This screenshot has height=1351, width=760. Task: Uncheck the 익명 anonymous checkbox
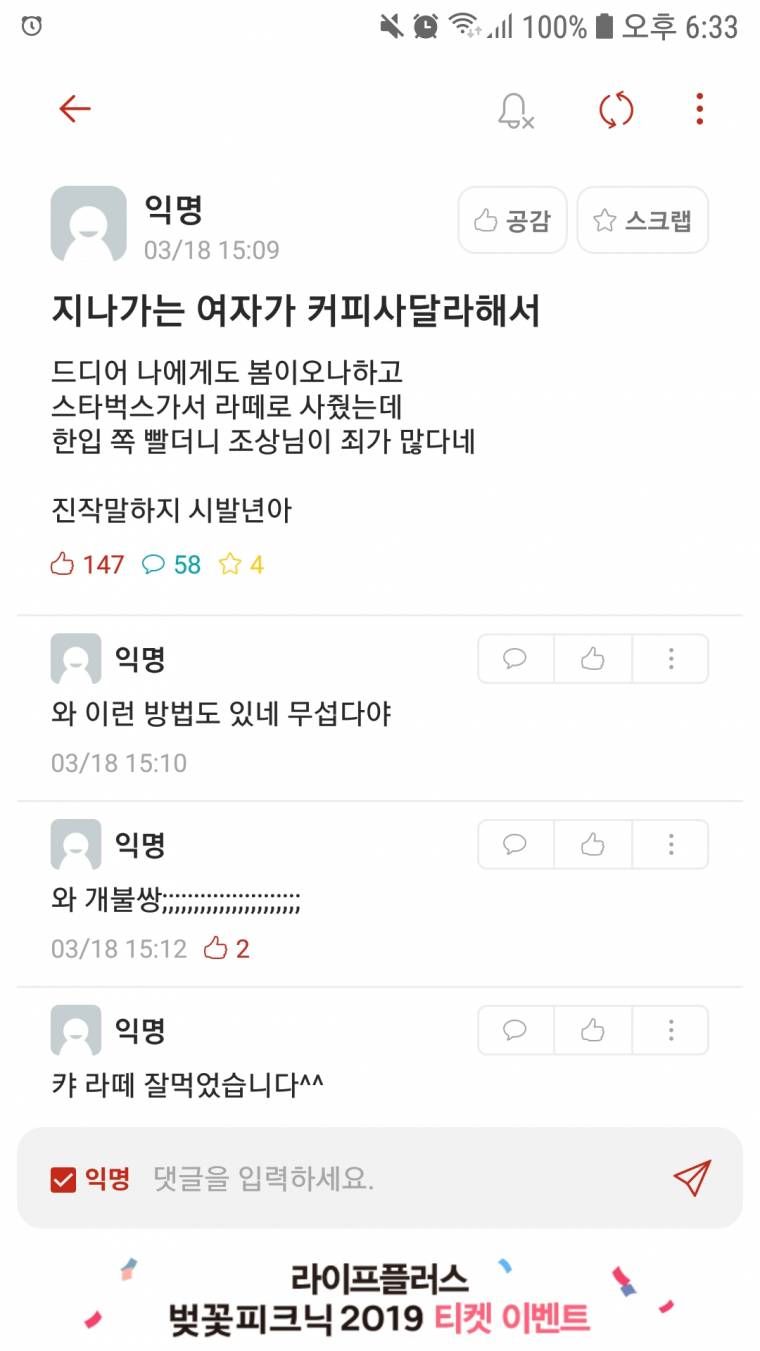(x=64, y=1180)
